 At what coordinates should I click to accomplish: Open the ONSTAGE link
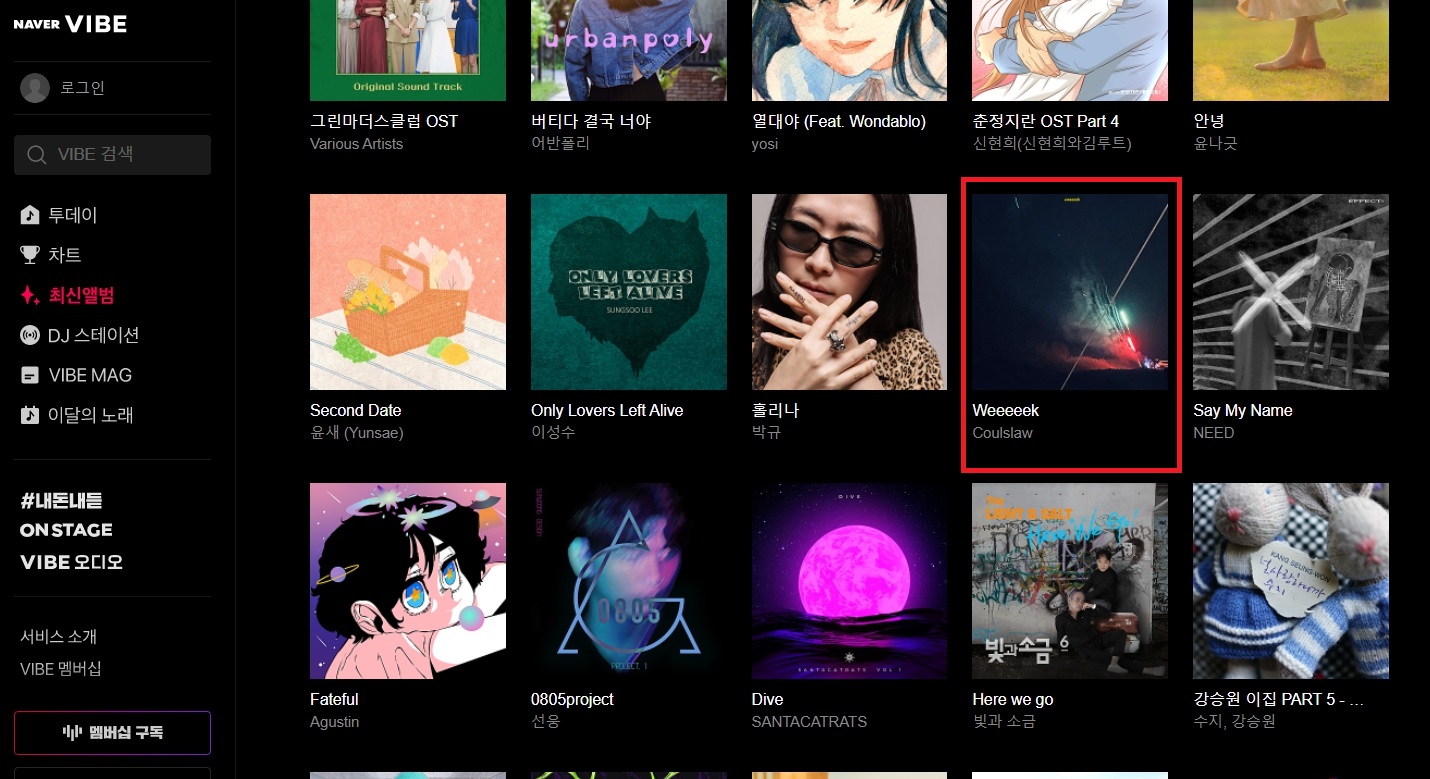(66, 530)
